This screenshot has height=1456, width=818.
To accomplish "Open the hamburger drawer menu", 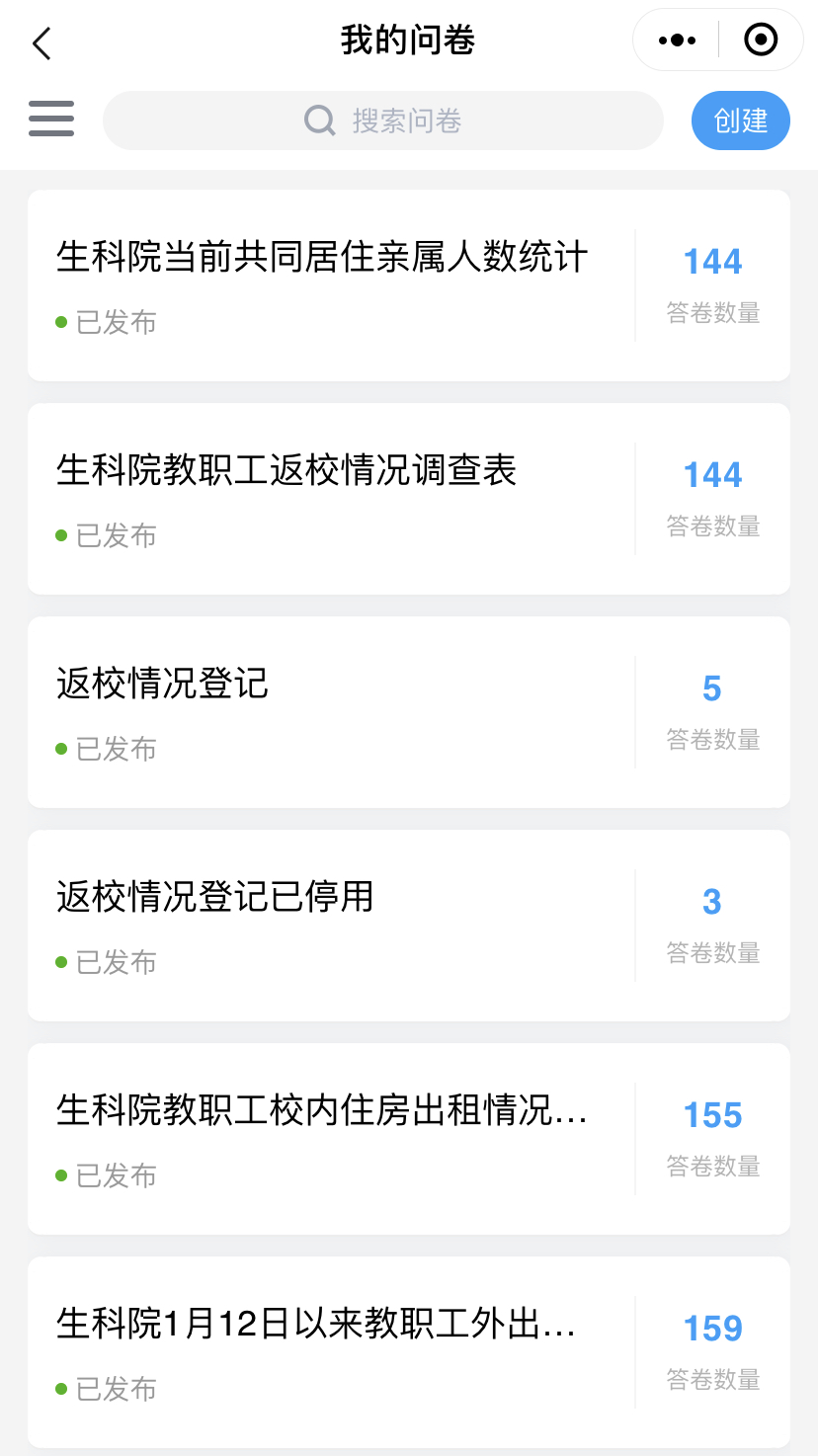I will click(x=51, y=120).
